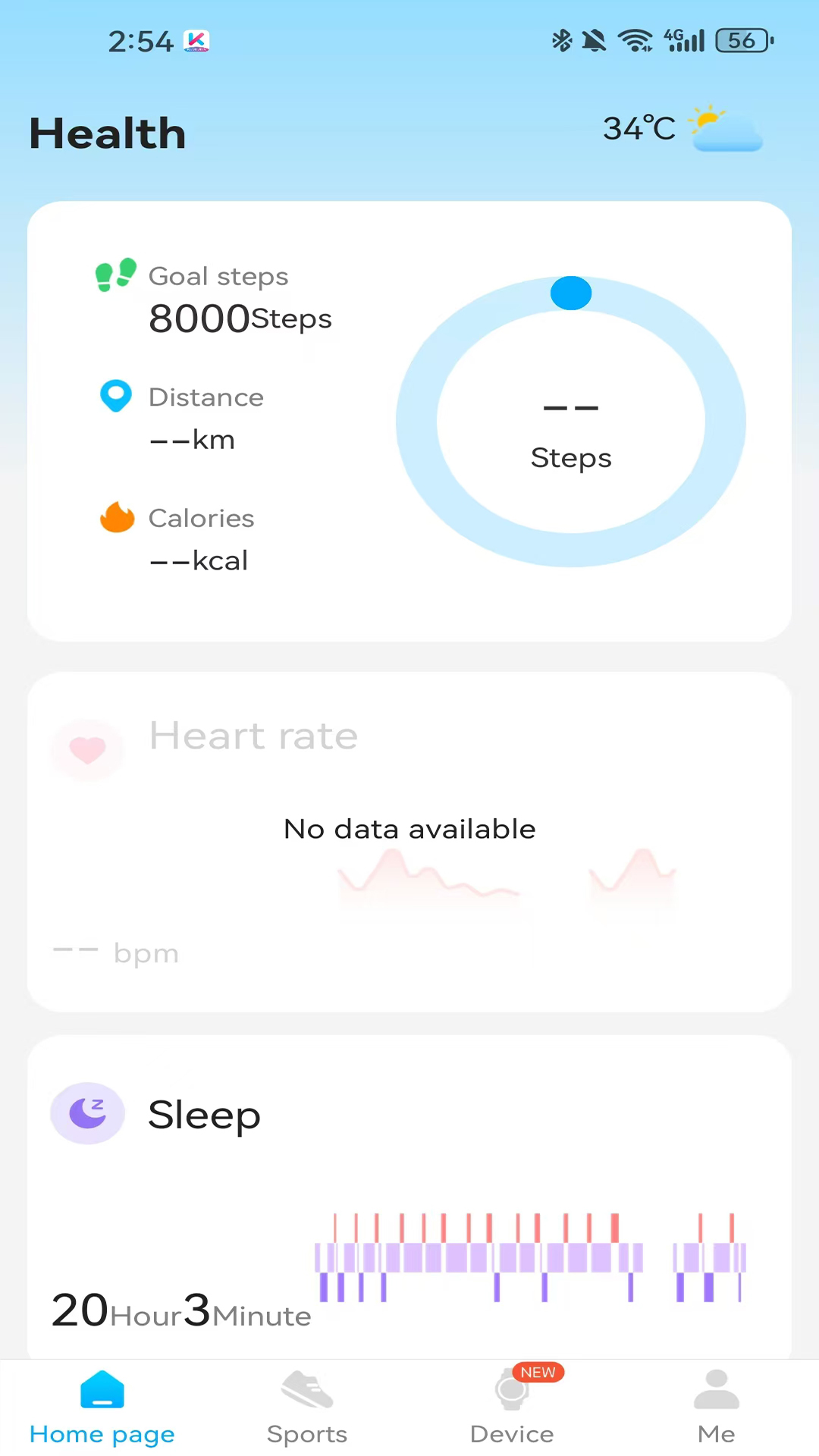This screenshot has height=1456, width=819.
Task: Switch to the Device tab
Action: pos(512,1407)
